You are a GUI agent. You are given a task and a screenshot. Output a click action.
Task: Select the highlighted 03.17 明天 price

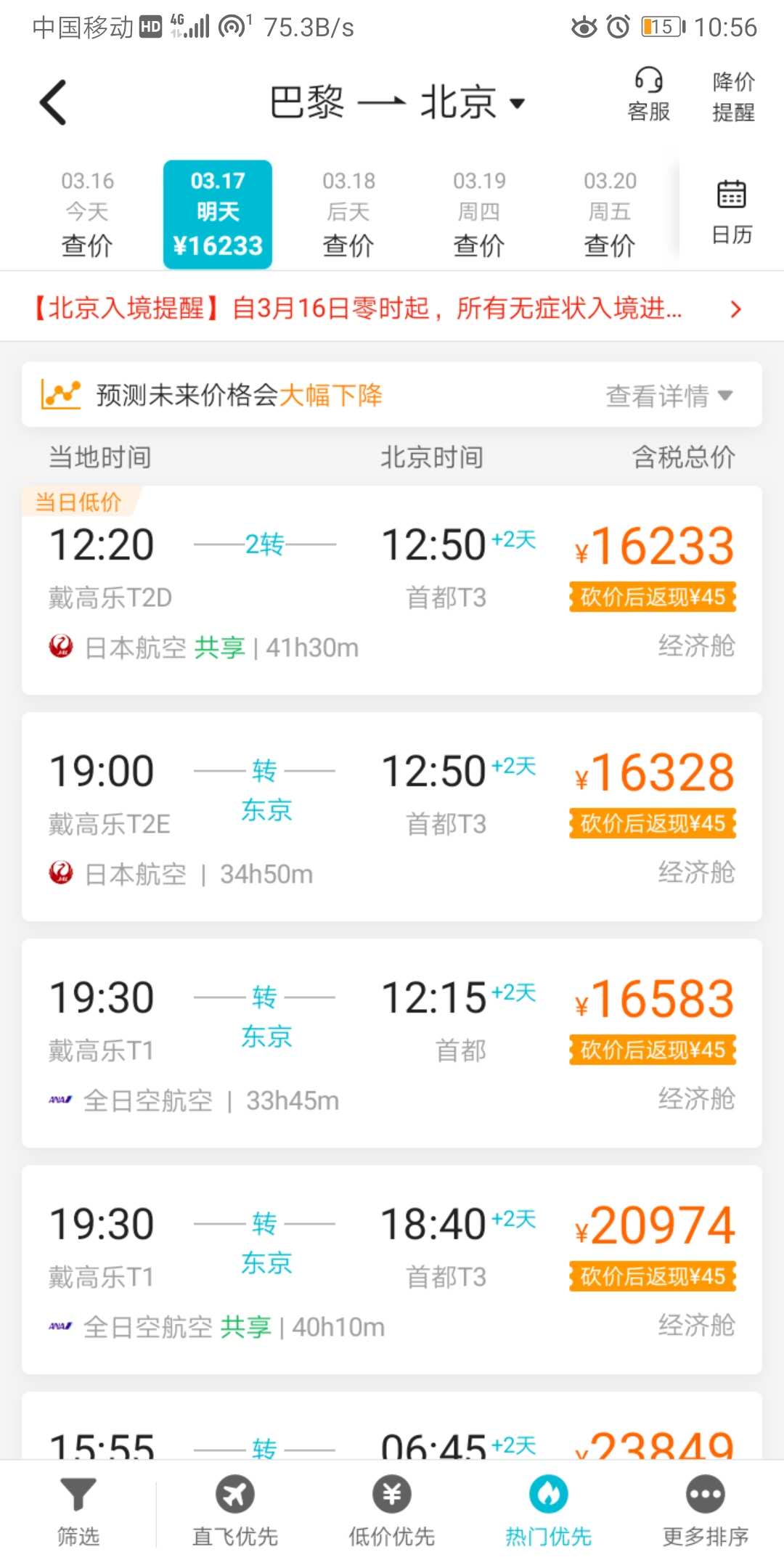coord(218,212)
